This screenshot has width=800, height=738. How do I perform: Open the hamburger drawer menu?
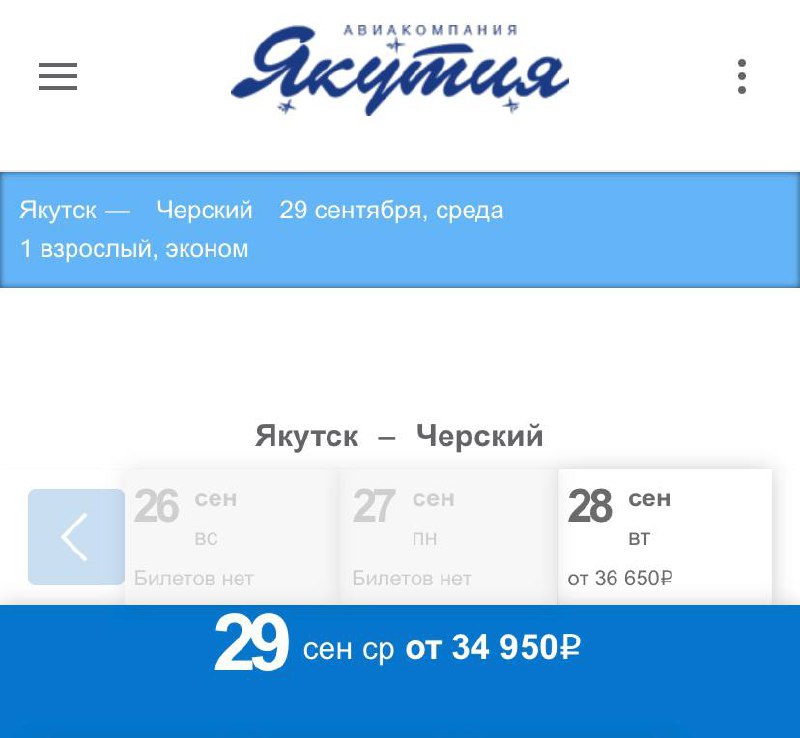(x=58, y=76)
